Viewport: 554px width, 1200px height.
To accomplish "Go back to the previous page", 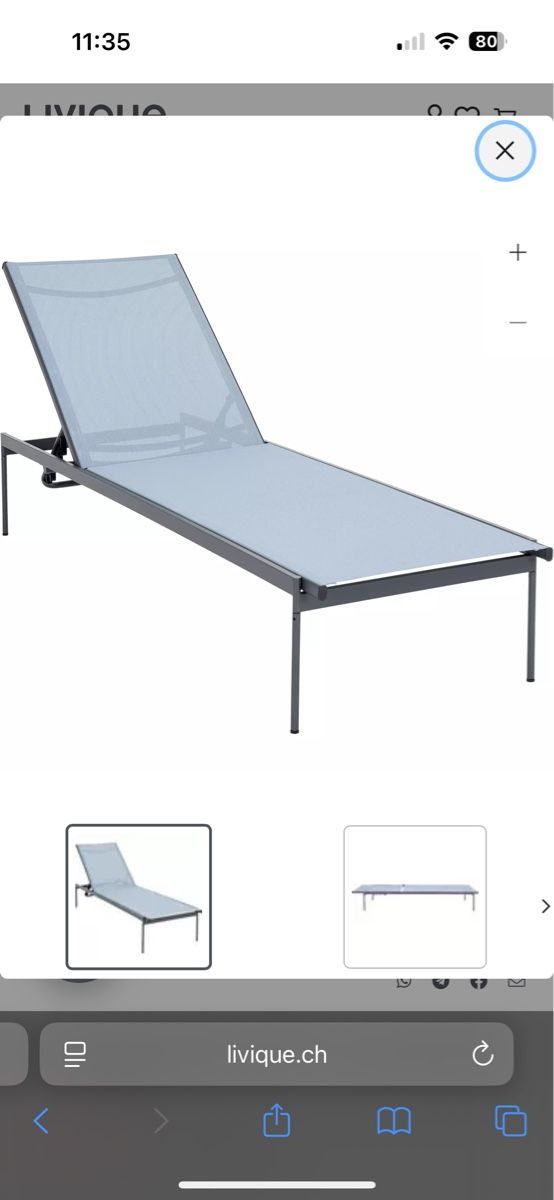I will click(x=41, y=1121).
